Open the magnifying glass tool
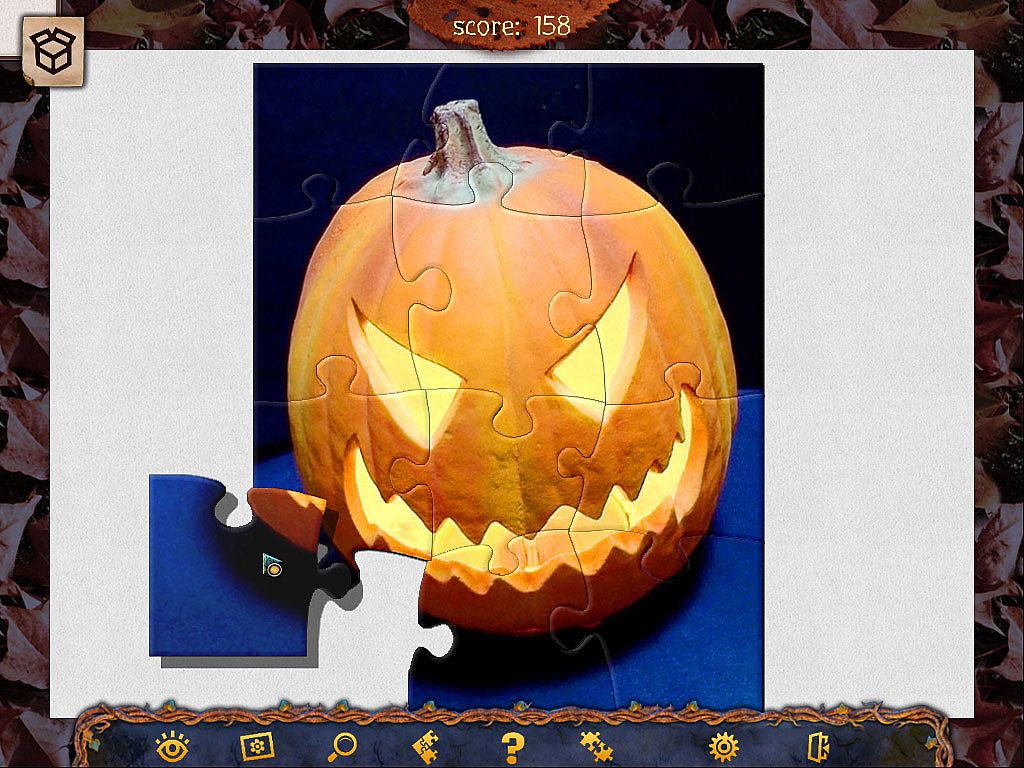 [x=343, y=745]
